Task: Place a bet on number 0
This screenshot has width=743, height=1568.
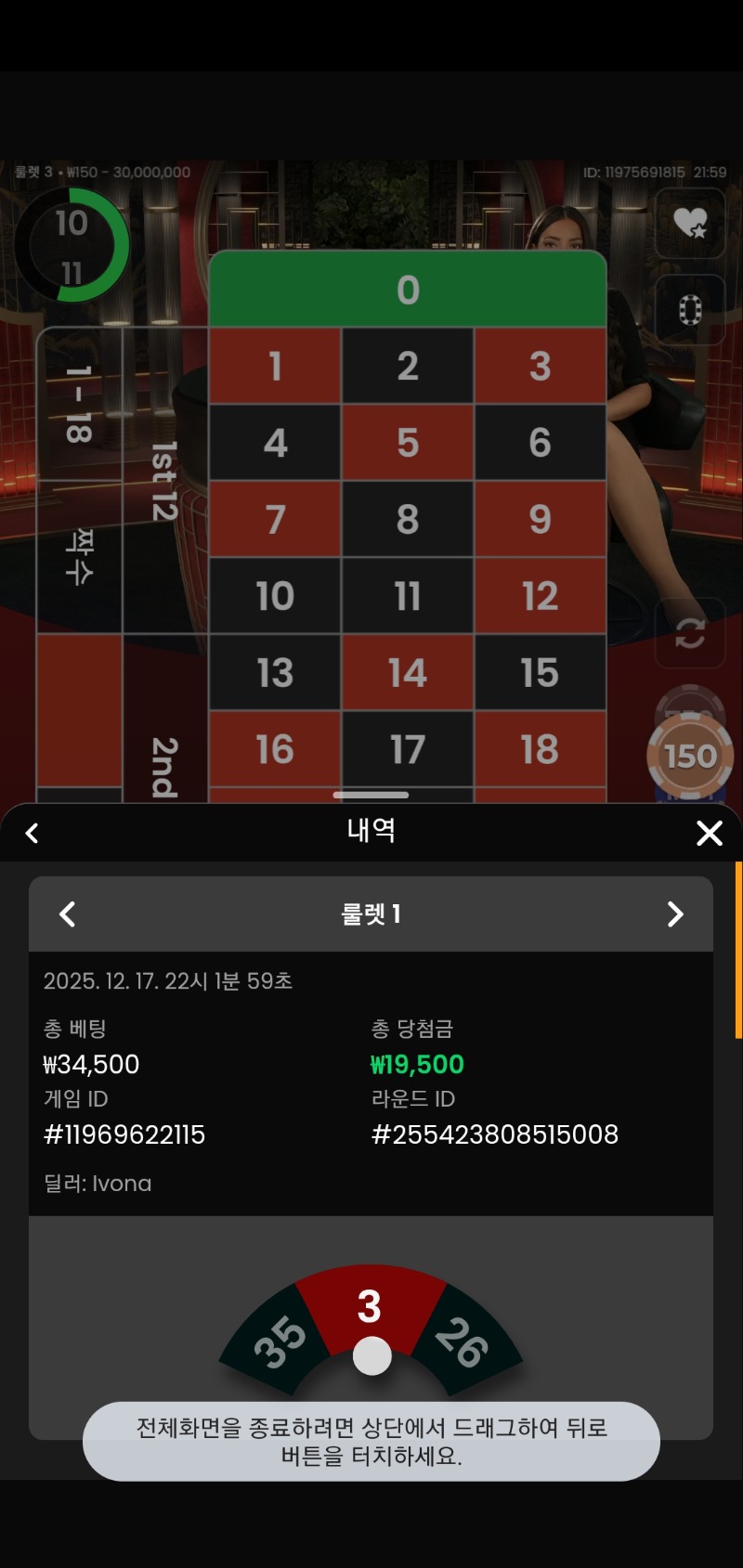Action: click(408, 290)
